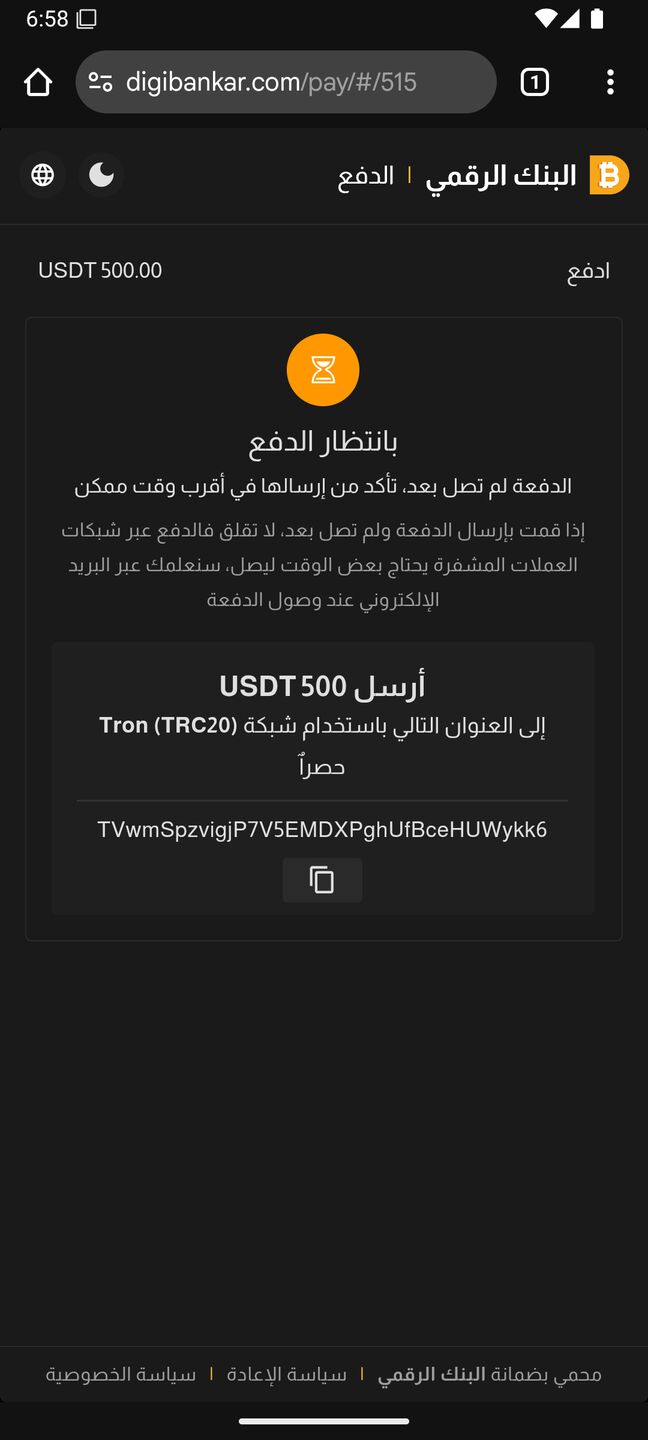Open سياسة الإعادة refund policy link
The width and height of the screenshot is (648, 1440).
286,1374
